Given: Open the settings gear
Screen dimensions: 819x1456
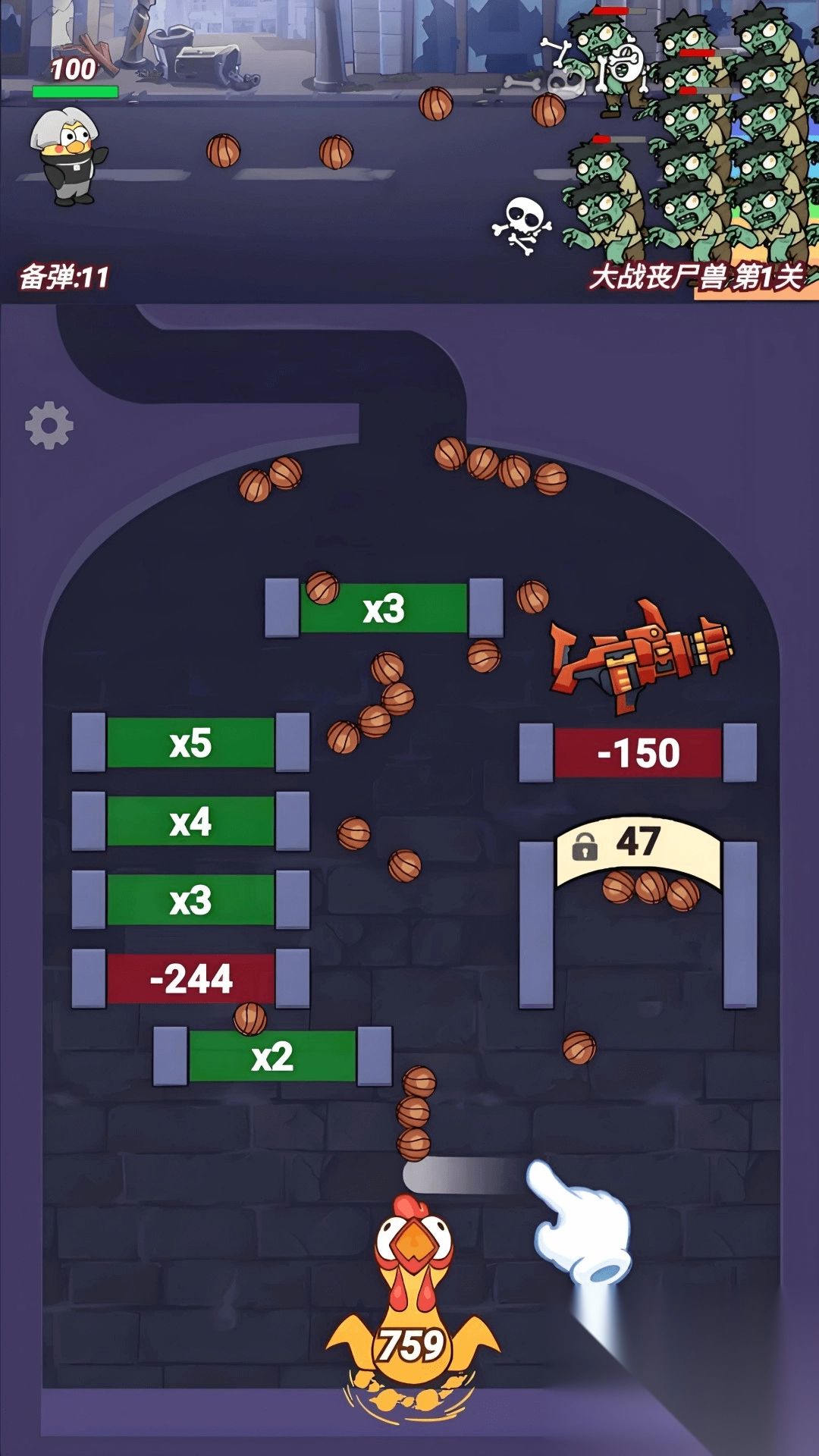Looking at the screenshot, I should pyautogui.click(x=49, y=425).
